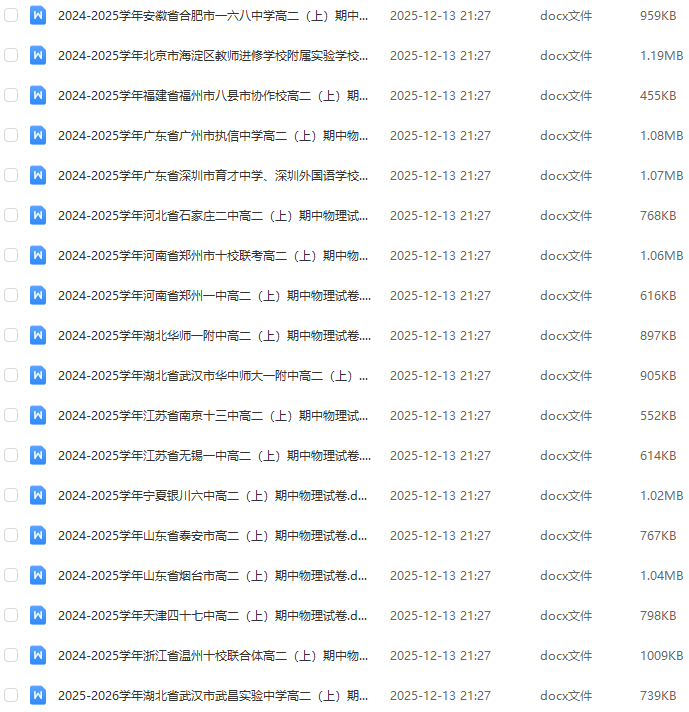Screen dimensions: 689x712
Task: Open the 宁夏银川六中 physics exam file
Action: 212,495
